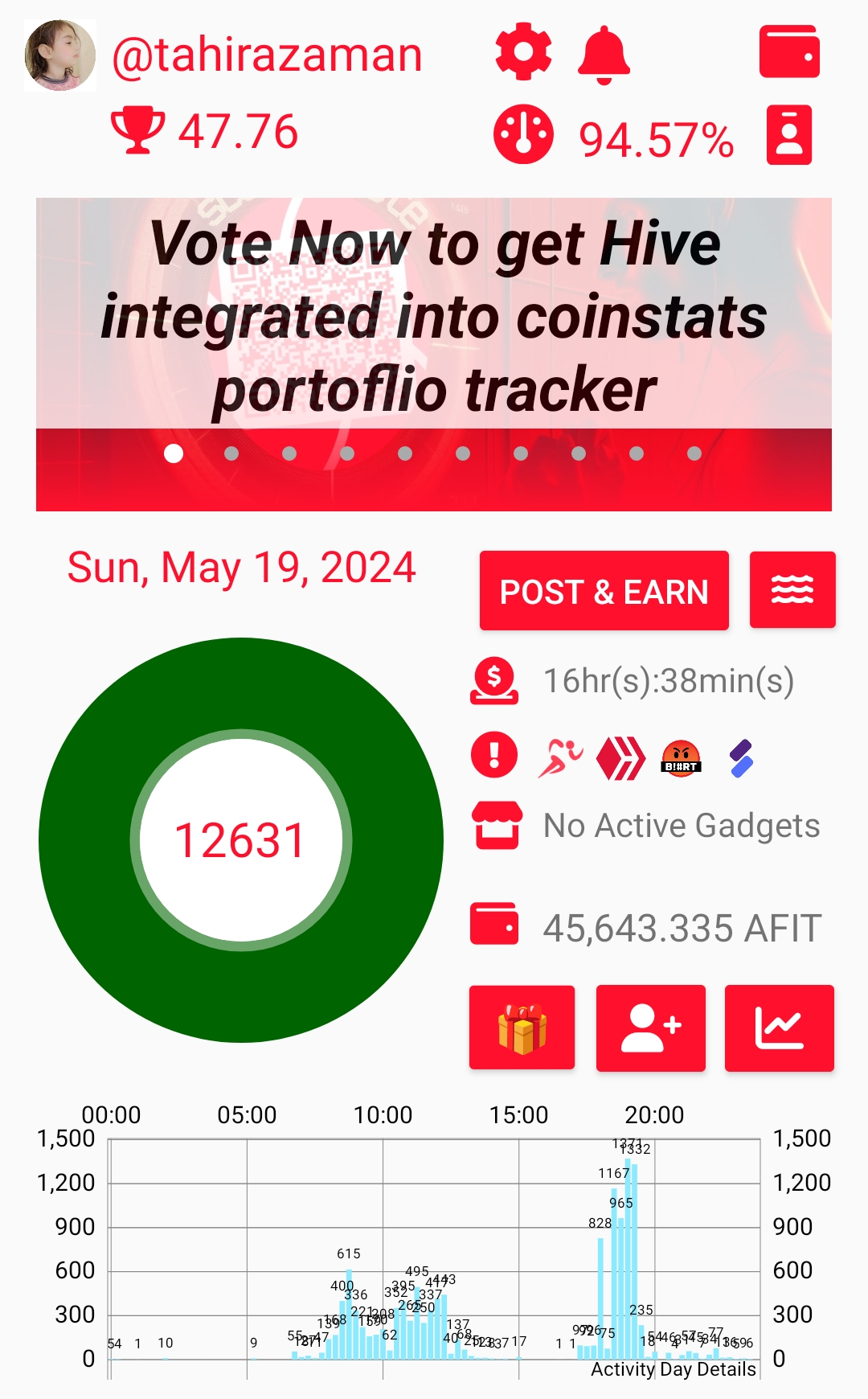Open the line chart stats button
The image size is (868, 1399).
click(780, 1028)
